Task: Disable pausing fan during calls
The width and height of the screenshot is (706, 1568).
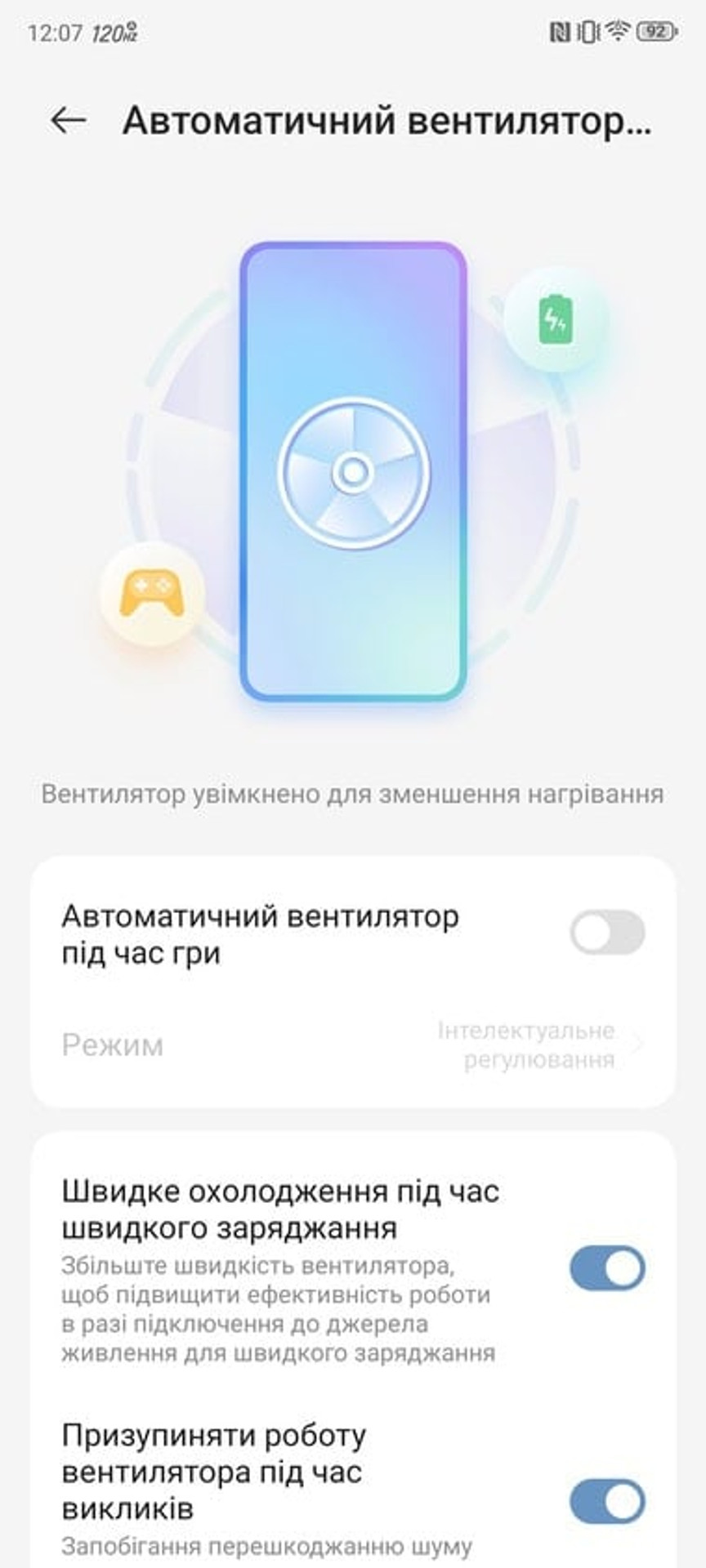Action: coord(607,1501)
